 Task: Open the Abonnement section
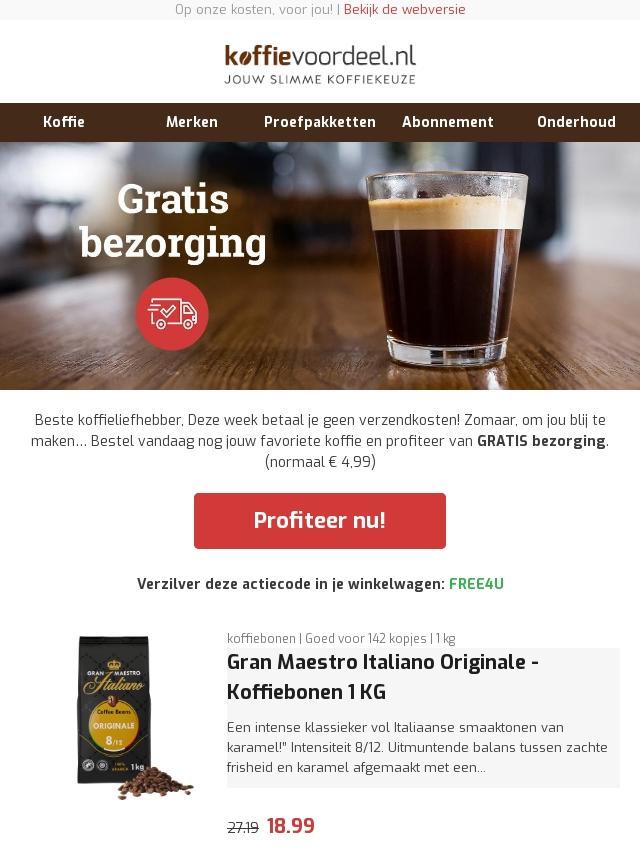448,122
